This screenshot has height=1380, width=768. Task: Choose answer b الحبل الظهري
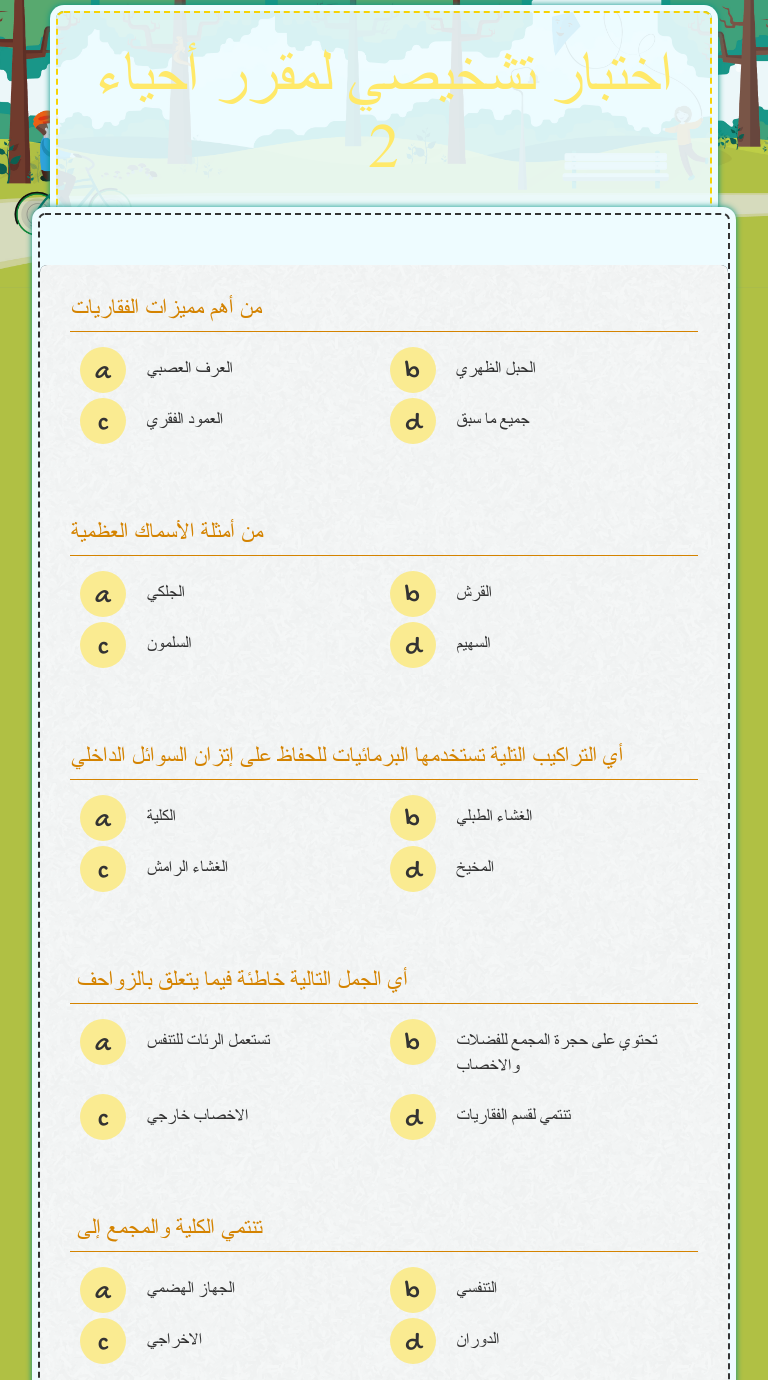pyautogui.click(x=413, y=370)
